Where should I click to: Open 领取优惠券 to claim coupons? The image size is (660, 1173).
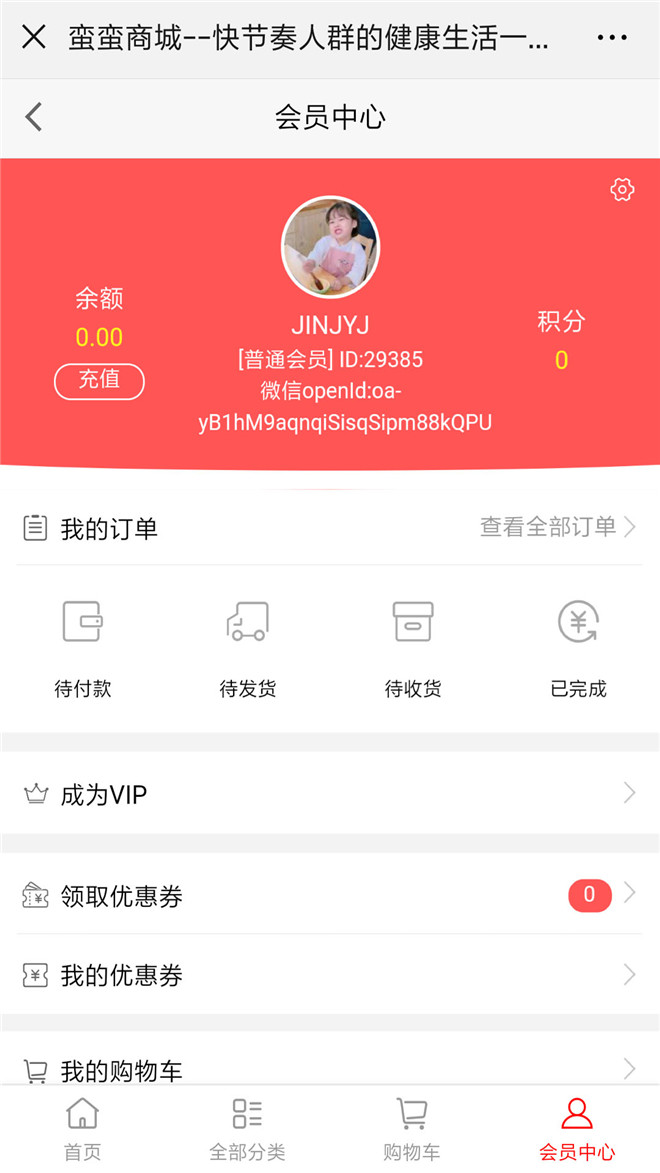[330, 895]
